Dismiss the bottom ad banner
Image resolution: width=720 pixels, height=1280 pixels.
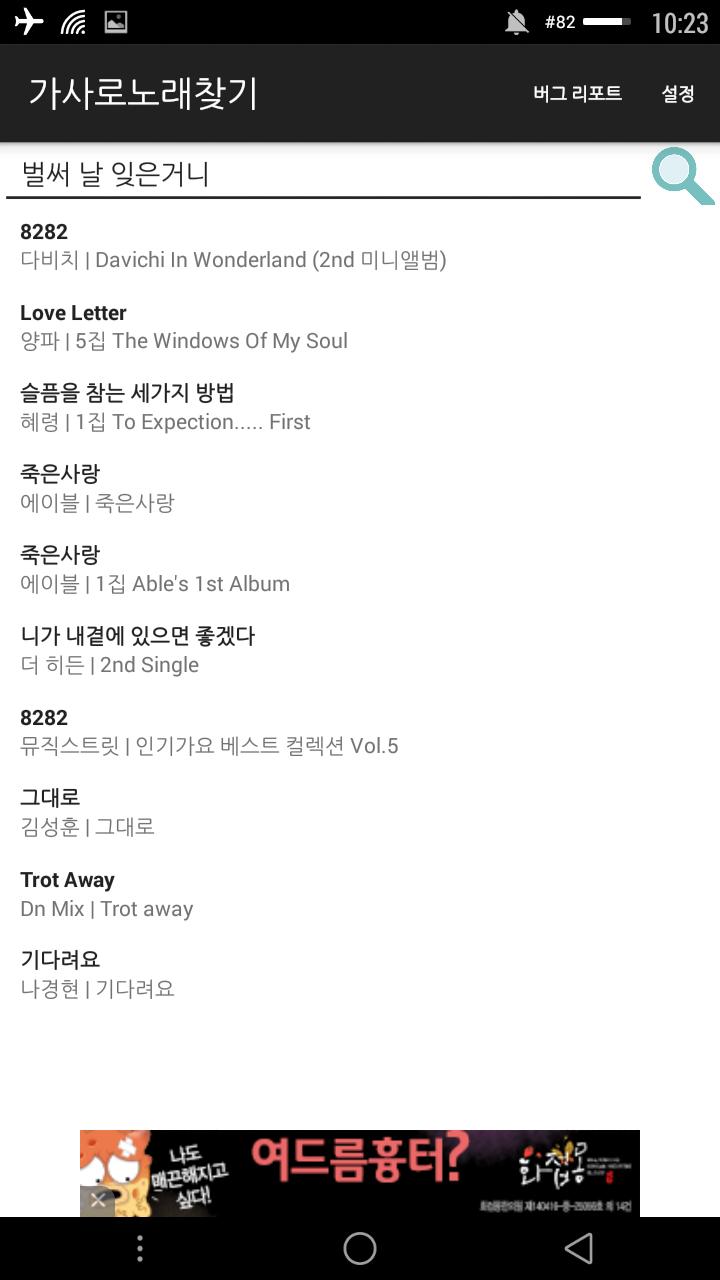click(97, 1200)
